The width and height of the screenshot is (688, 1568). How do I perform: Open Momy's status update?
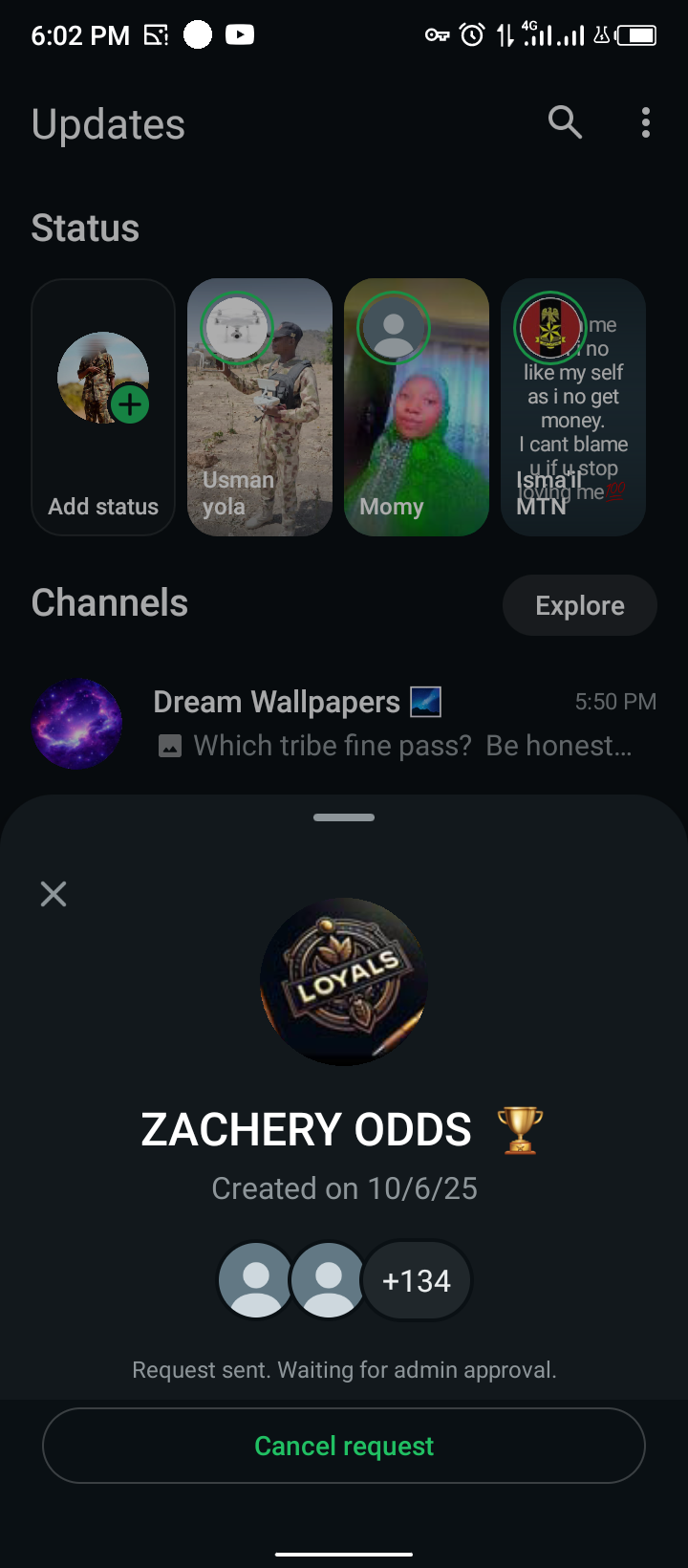417,407
